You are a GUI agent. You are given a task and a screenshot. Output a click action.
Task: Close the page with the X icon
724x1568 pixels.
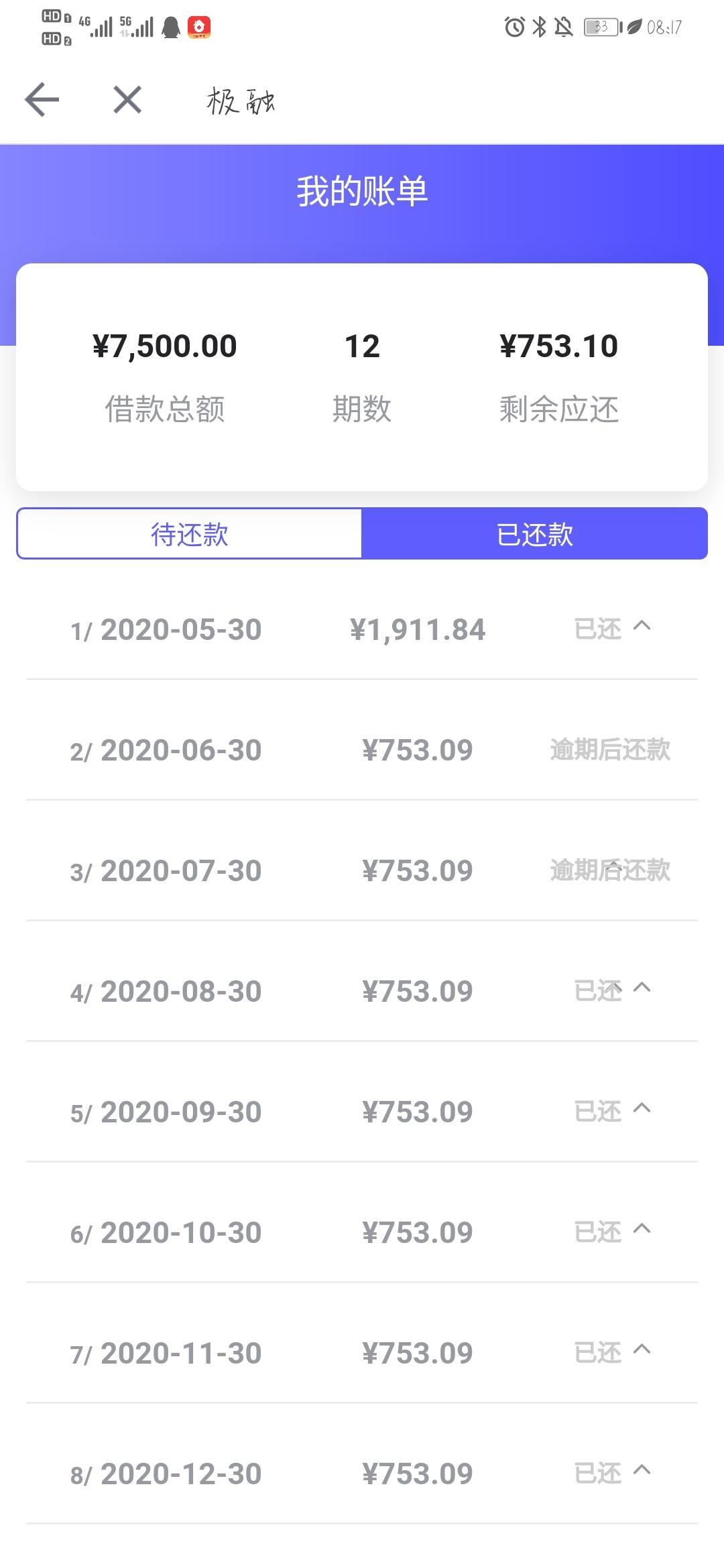(127, 100)
